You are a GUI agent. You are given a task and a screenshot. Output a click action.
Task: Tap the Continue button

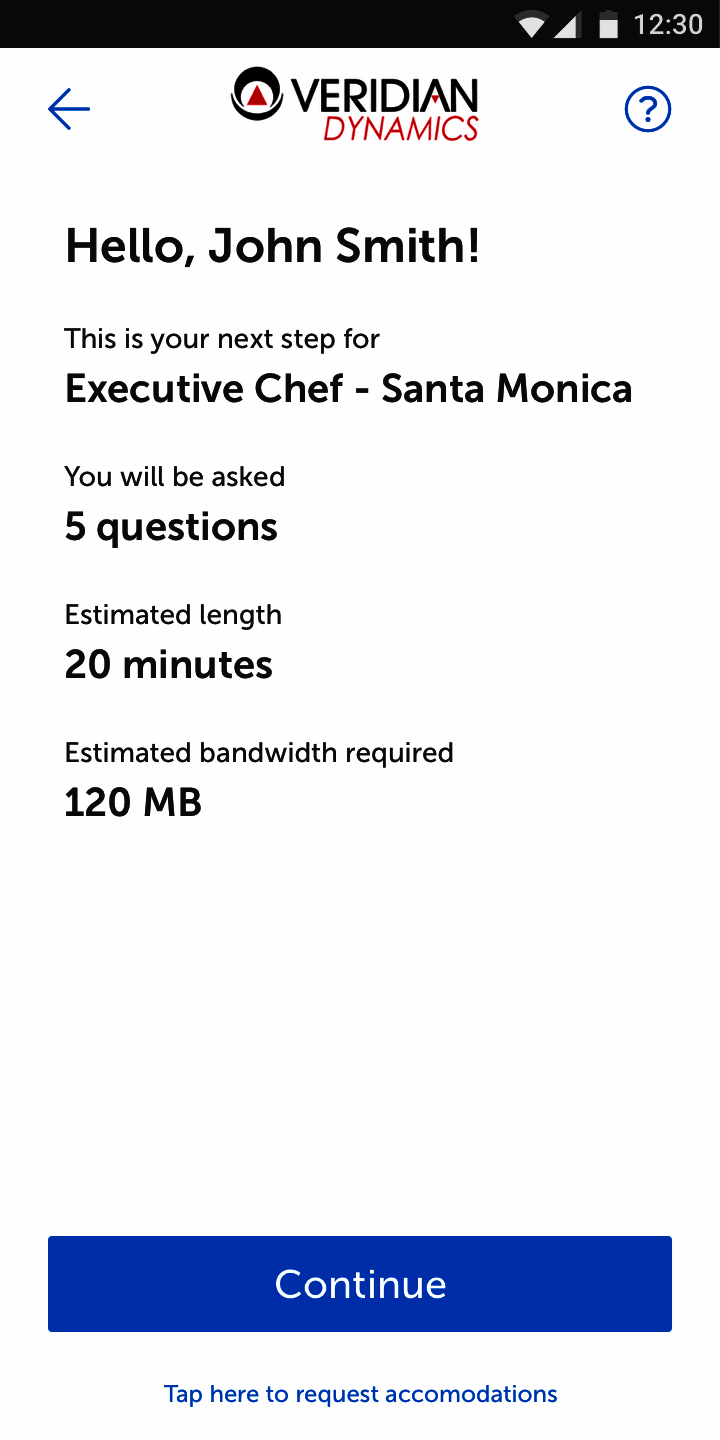coord(360,1284)
